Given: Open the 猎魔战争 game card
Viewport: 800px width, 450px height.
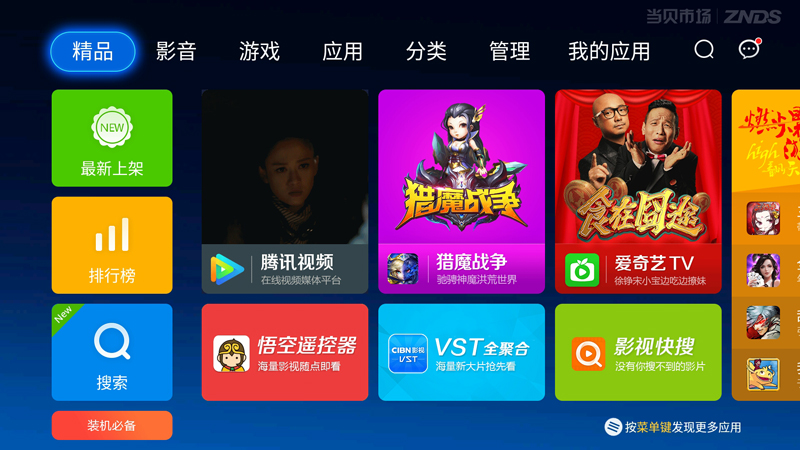Looking at the screenshot, I should [x=461, y=192].
